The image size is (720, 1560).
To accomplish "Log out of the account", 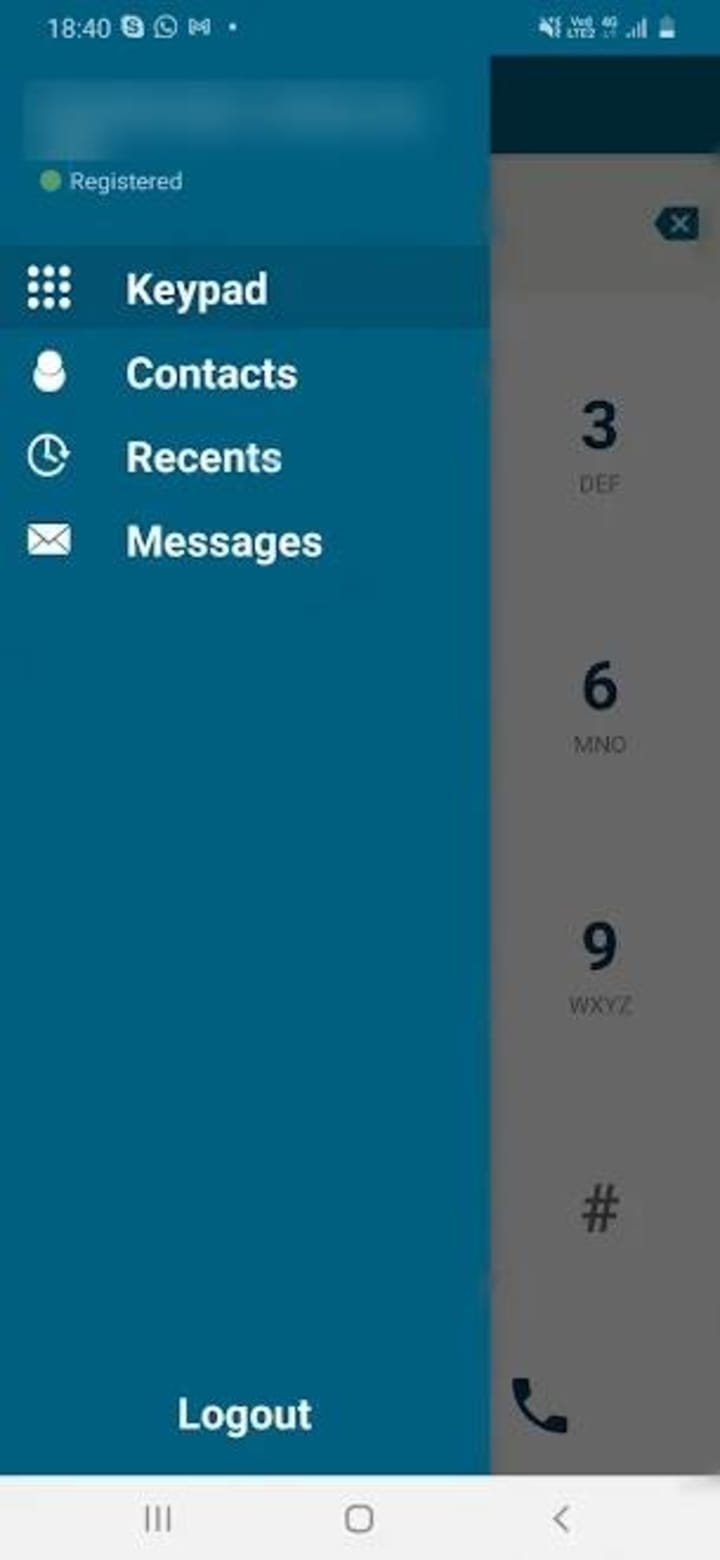I will coord(245,1414).
